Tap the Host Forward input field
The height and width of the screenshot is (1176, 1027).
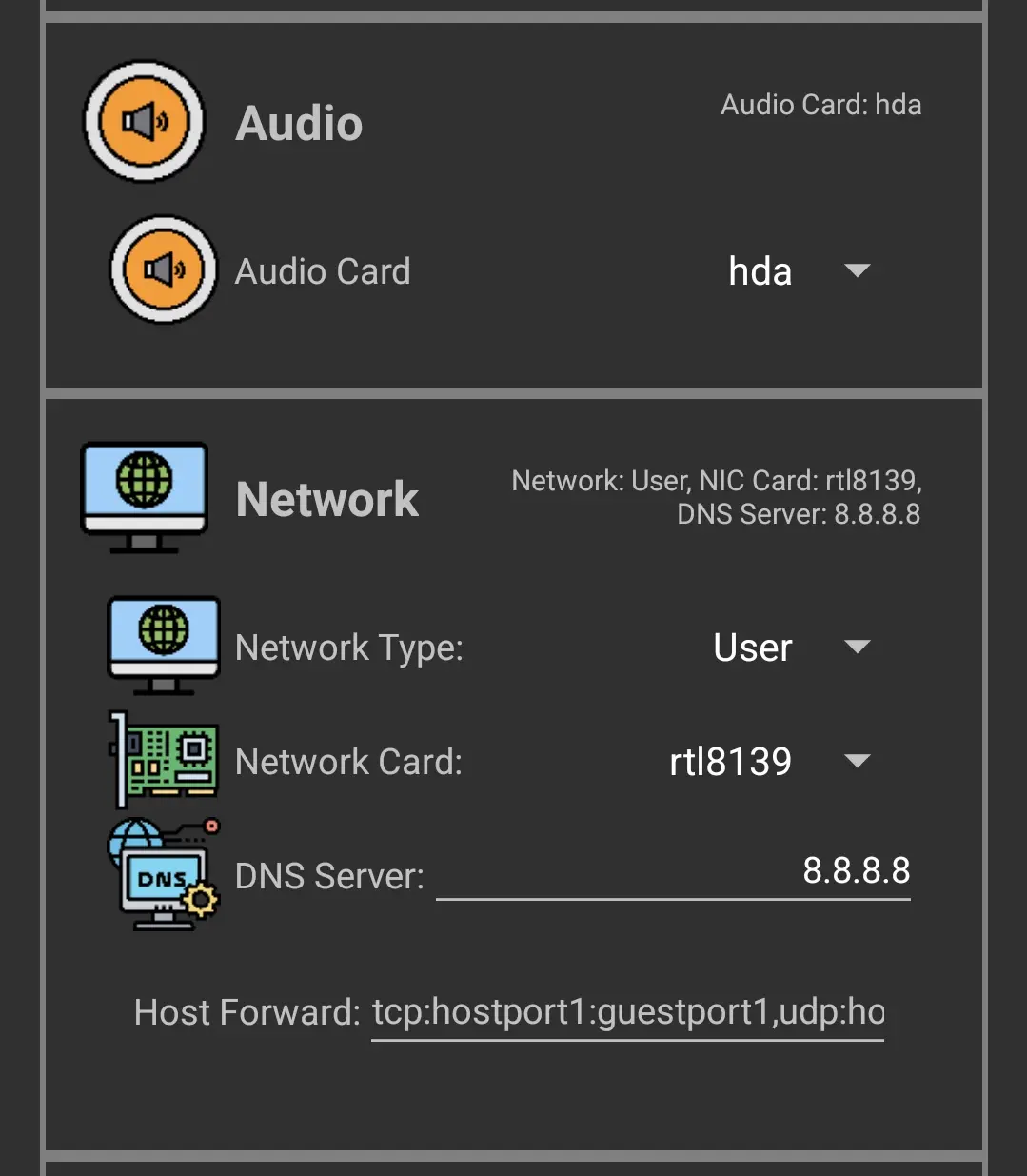[x=627, y=1012]
